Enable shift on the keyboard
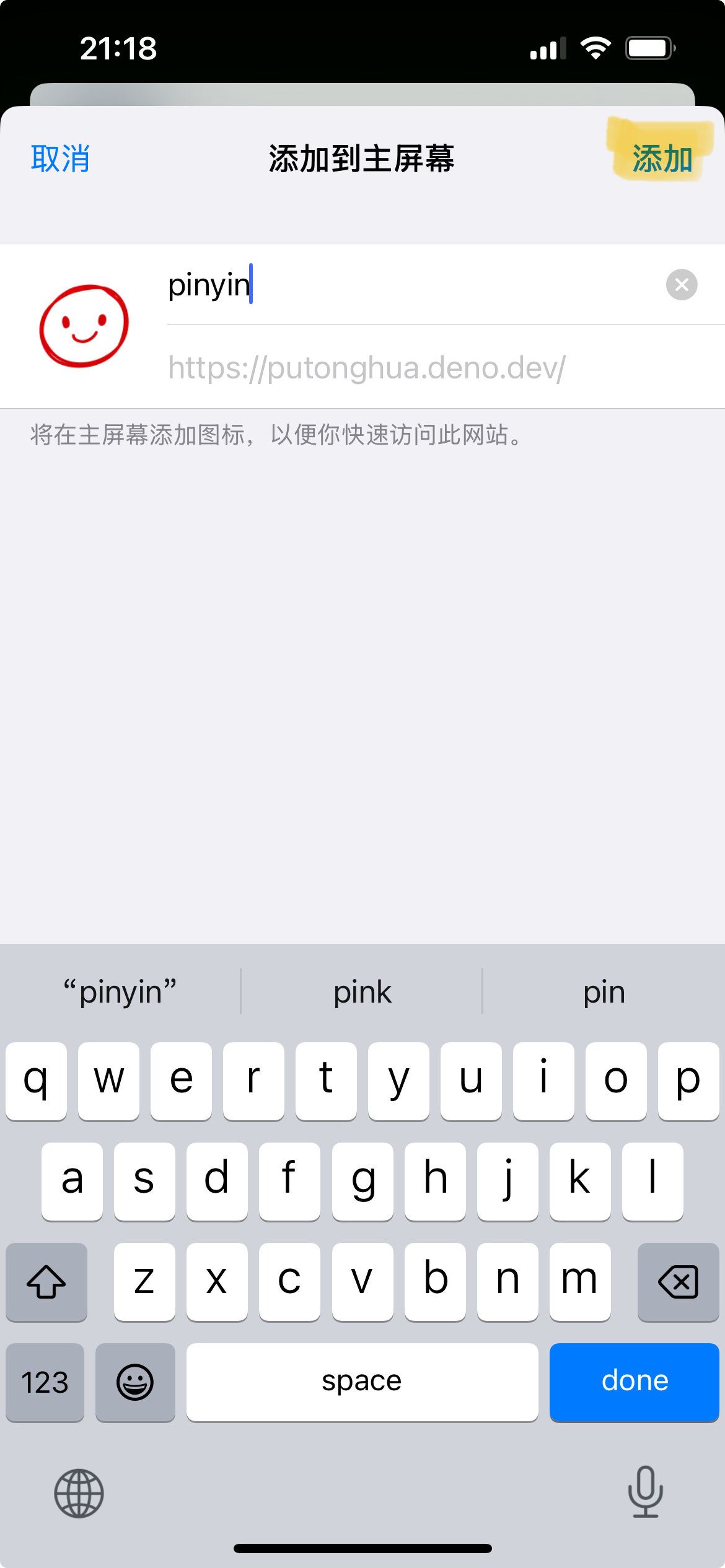The image size is (725, 1568). pyautogui.click(x=46, y=1281)
